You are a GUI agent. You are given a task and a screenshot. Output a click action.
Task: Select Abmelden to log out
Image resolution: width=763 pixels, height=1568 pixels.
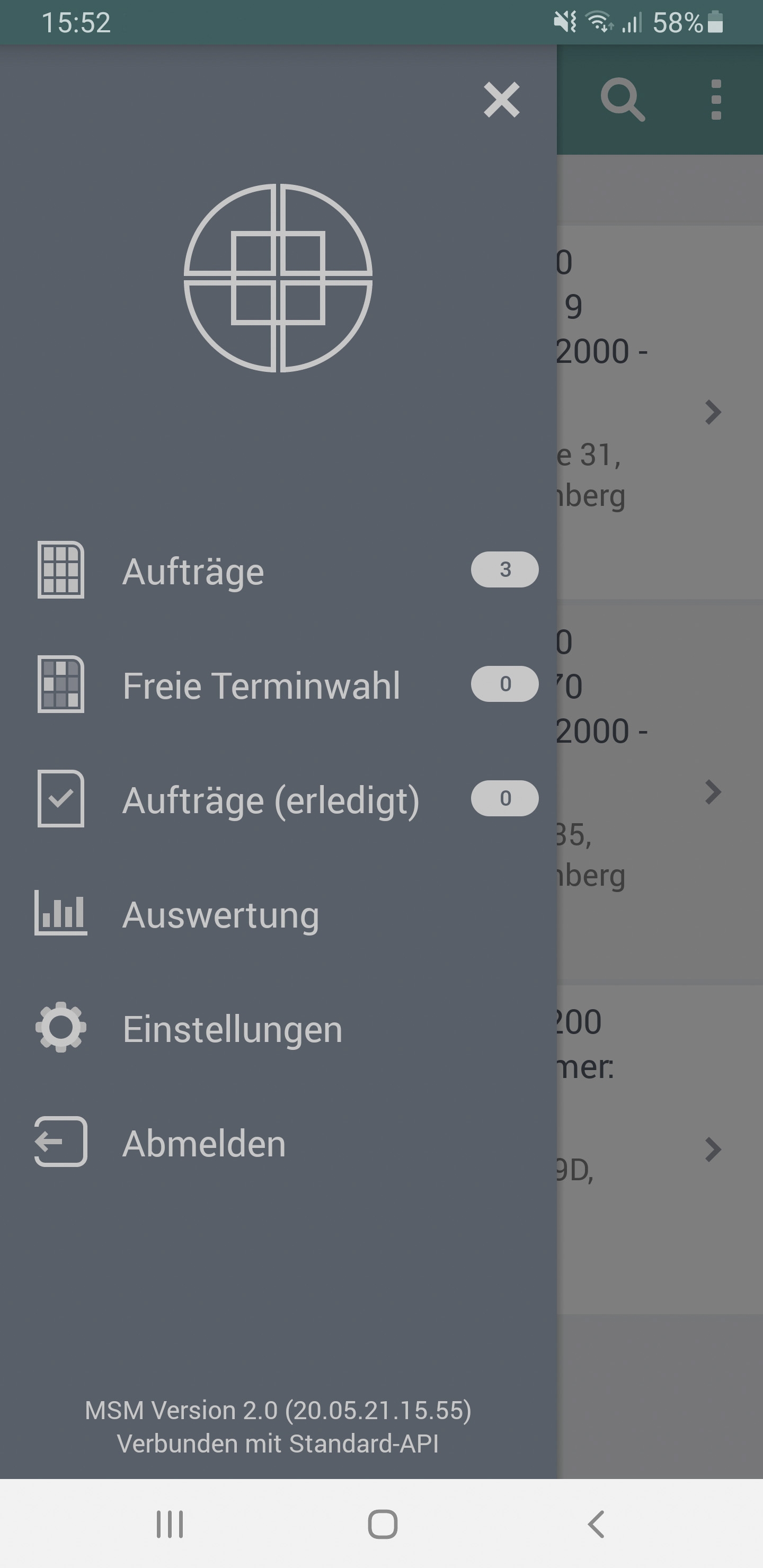pyautogui.click(x=204, y=1143)
